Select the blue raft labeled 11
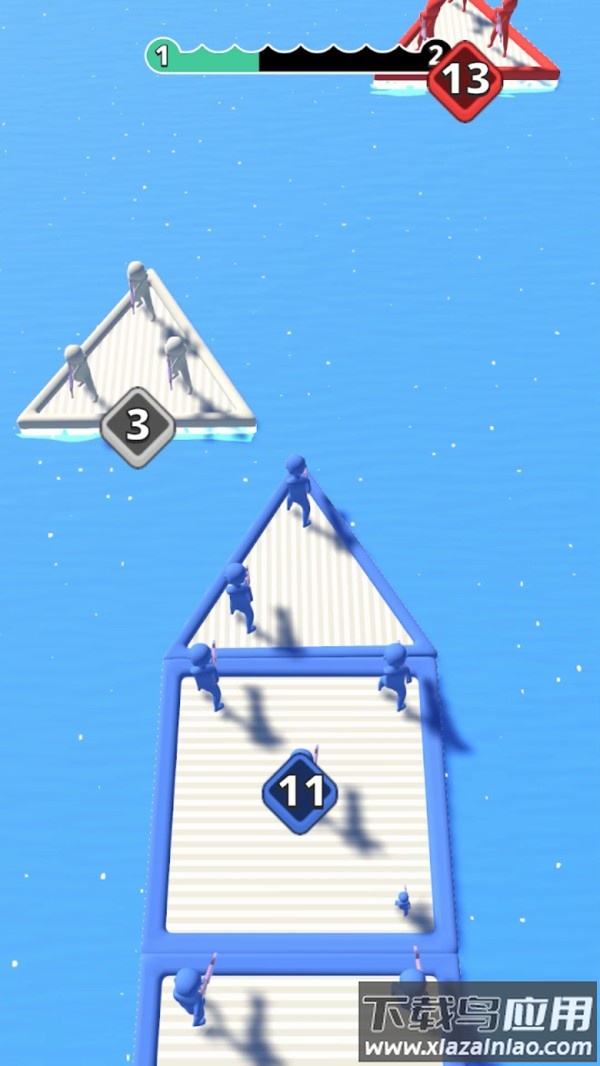Screen dimensions: 600x1066 click(x=300, y=792)
